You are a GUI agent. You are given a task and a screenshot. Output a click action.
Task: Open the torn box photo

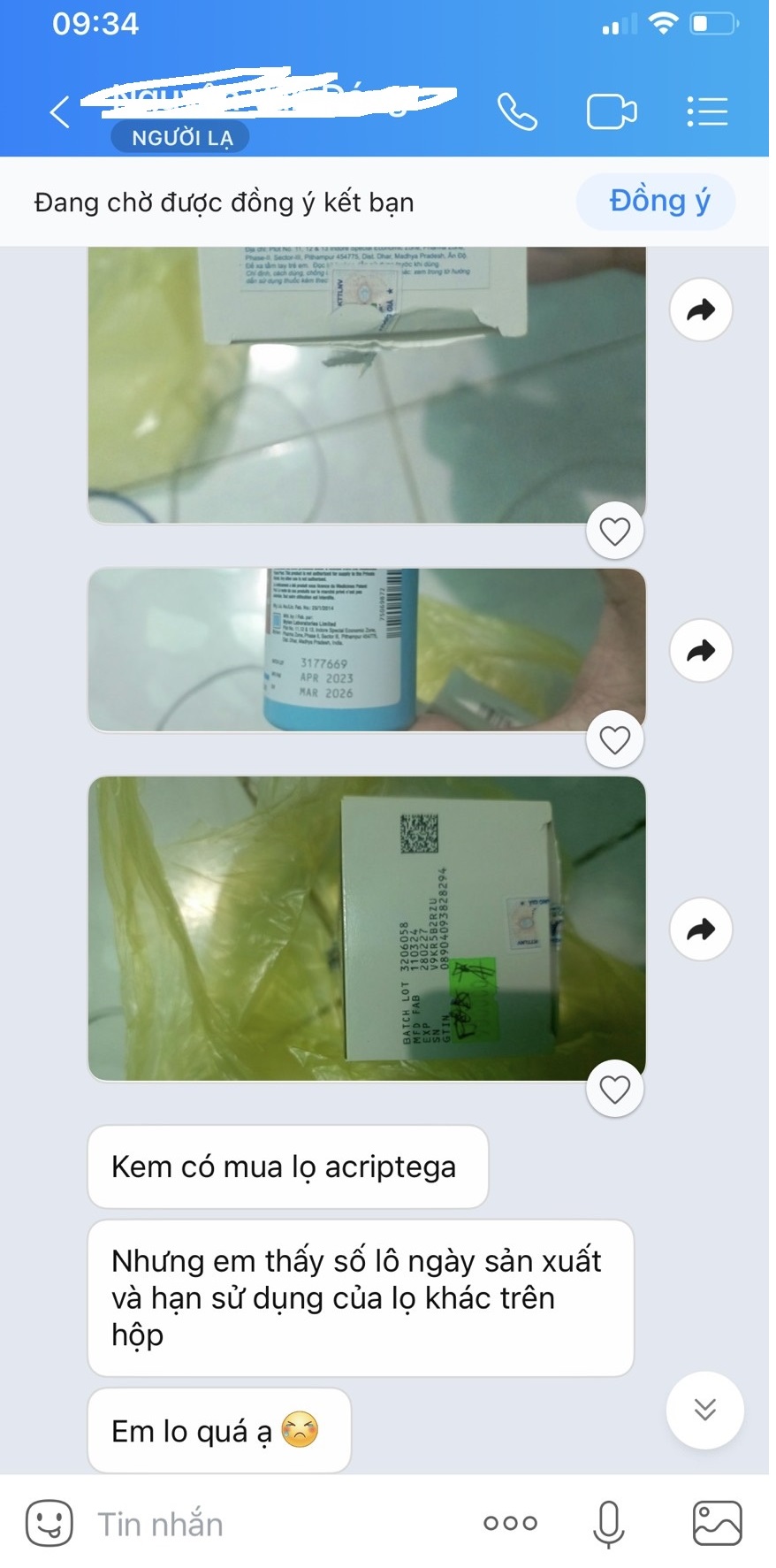pyautogui.click(x=366, y=385)
